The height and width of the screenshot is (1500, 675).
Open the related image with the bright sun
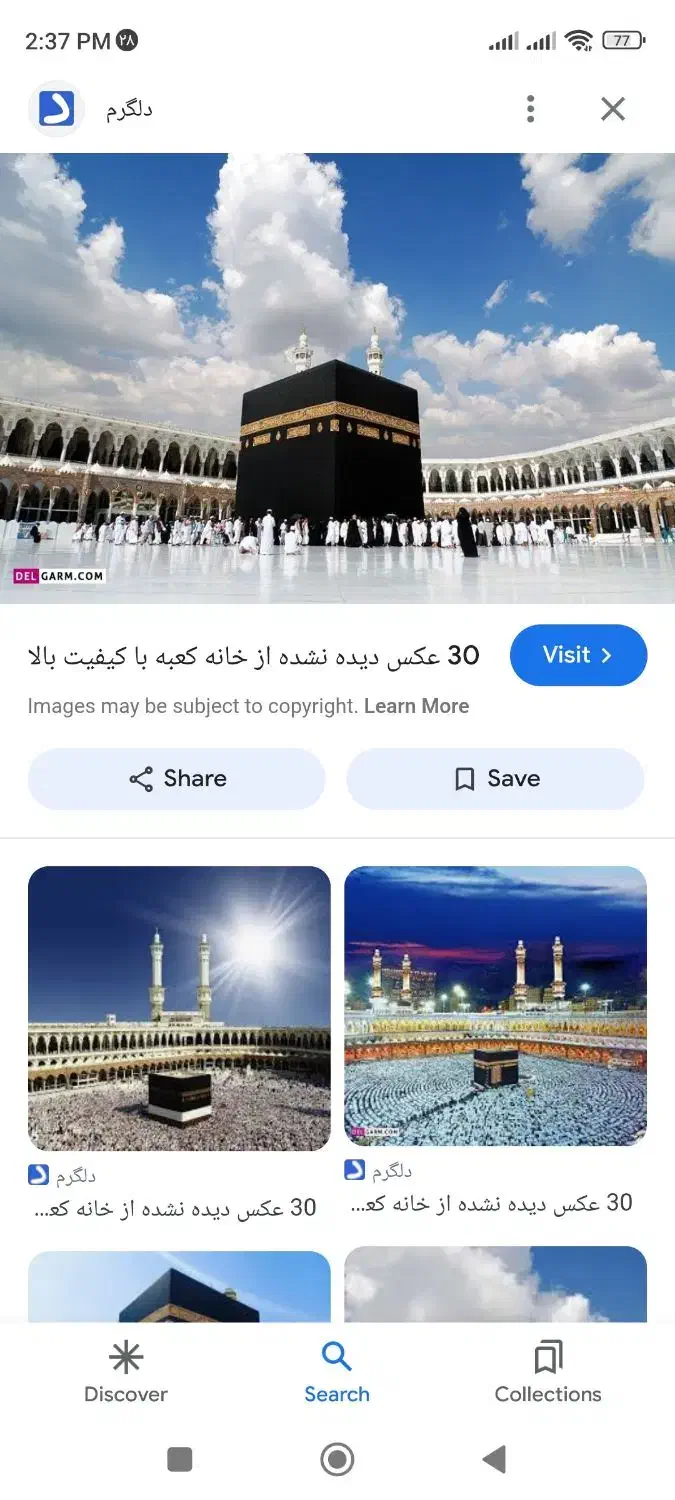[179, 1008]
